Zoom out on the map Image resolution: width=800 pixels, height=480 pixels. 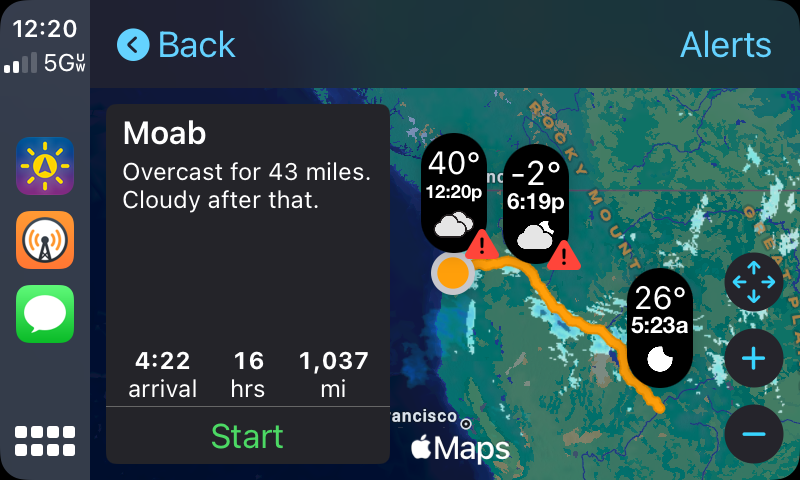[753, 433]
